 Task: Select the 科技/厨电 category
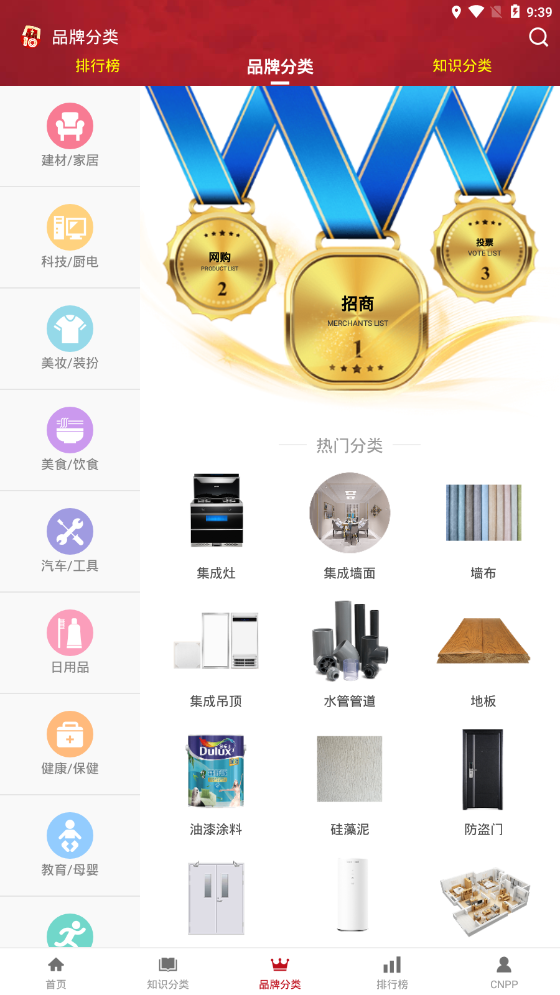[70, 237]
